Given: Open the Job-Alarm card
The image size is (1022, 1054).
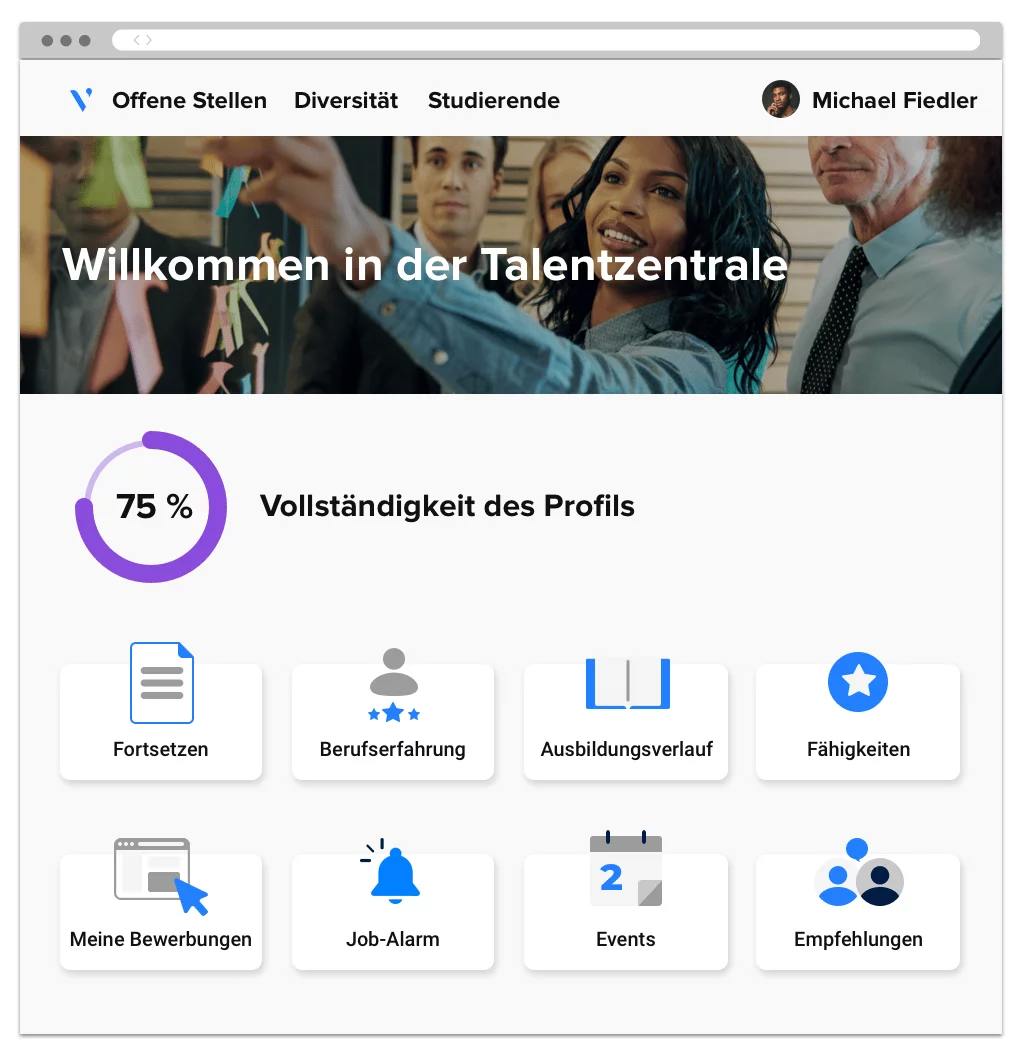Looking at the screenshot, I should (x=393, y=912).
